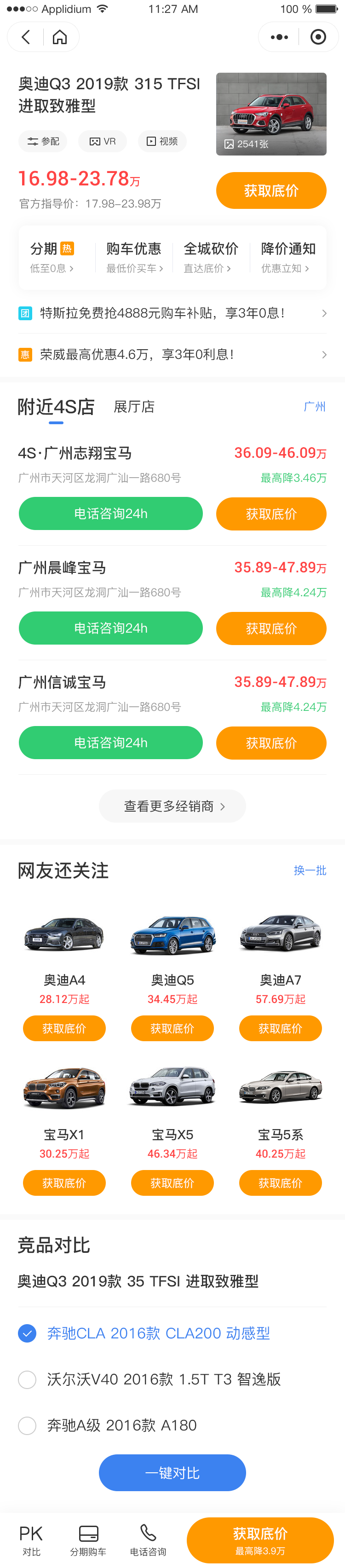The height and width of the screenshot is (1568, 345).
Task: Open the Tesla 4888元 subsidy promotion
Action: click(172, 313)
